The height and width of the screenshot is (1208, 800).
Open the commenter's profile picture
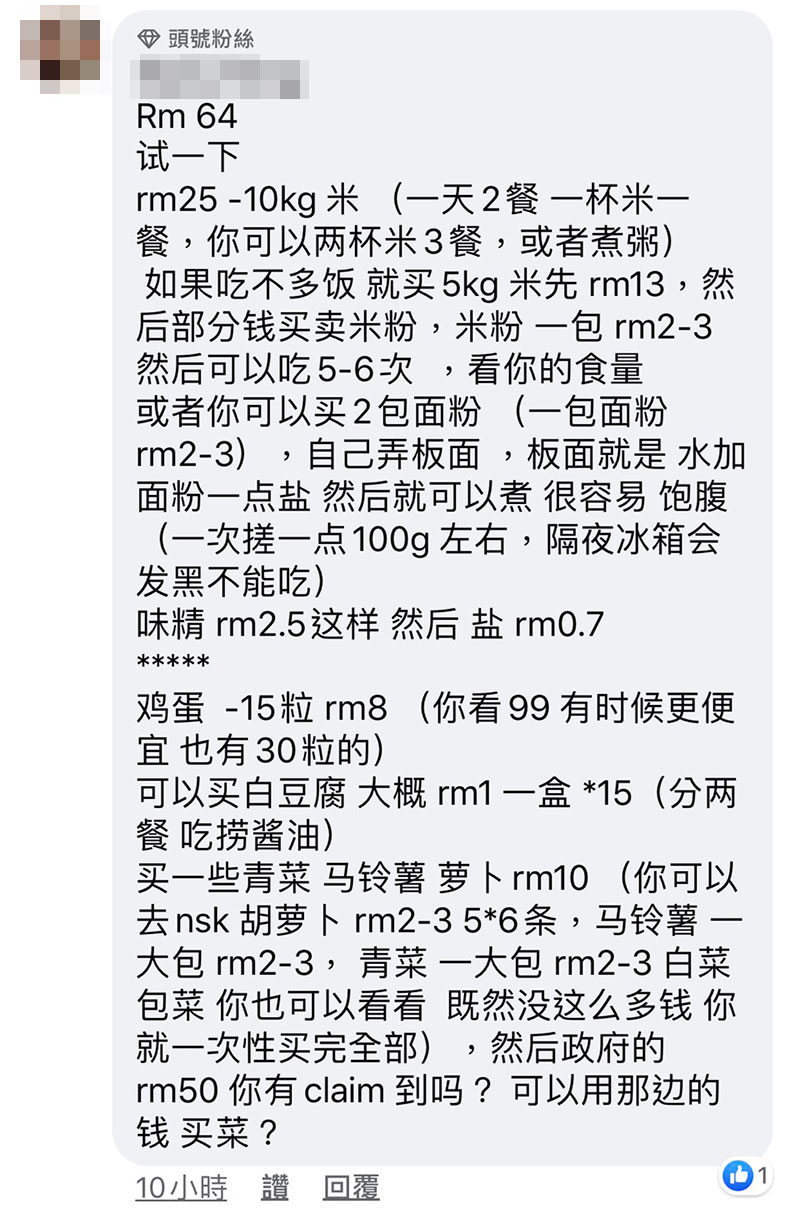[x=62, y=46]
